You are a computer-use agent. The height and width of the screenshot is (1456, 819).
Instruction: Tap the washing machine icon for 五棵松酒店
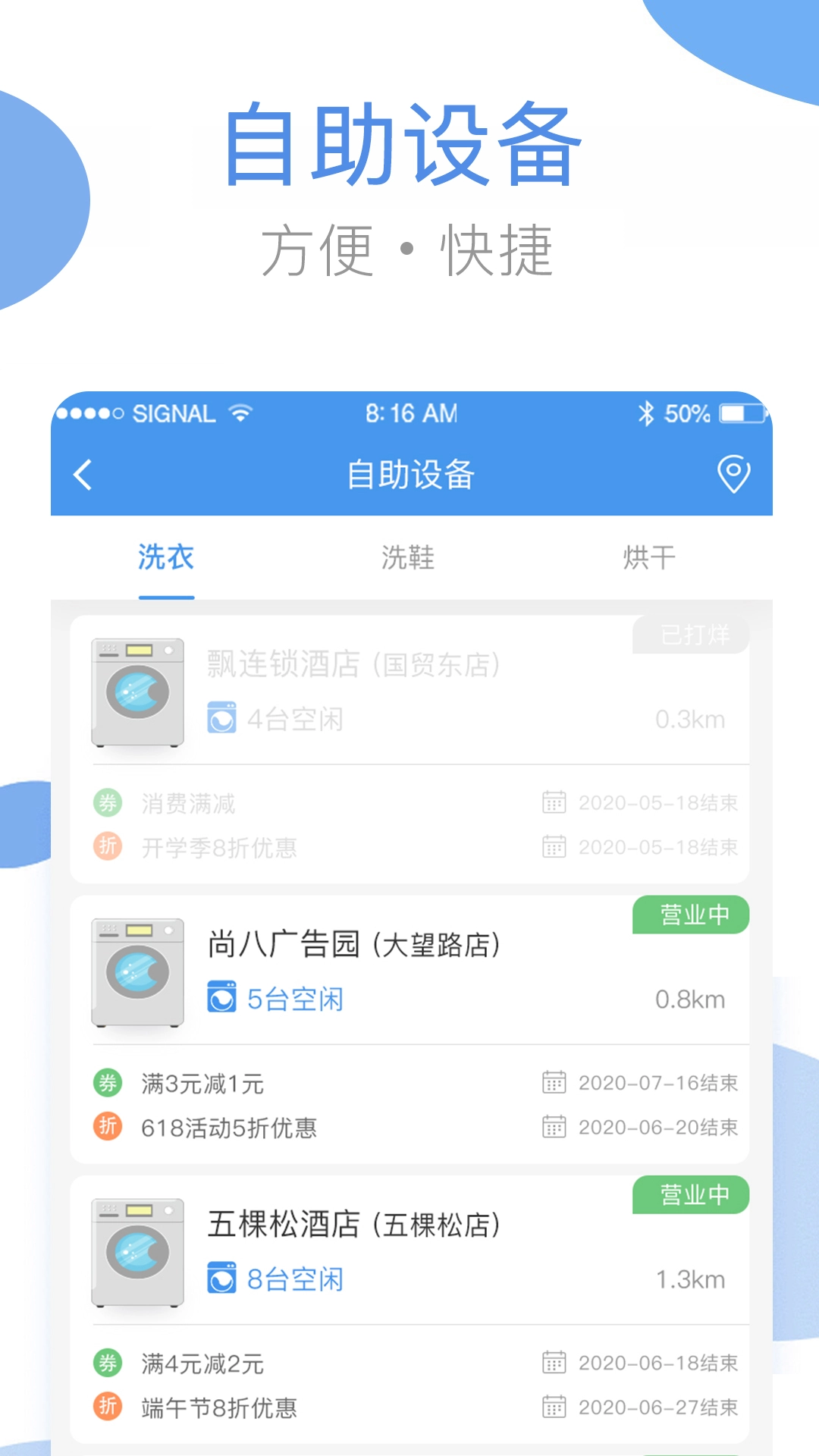(x=138, y=1253)
